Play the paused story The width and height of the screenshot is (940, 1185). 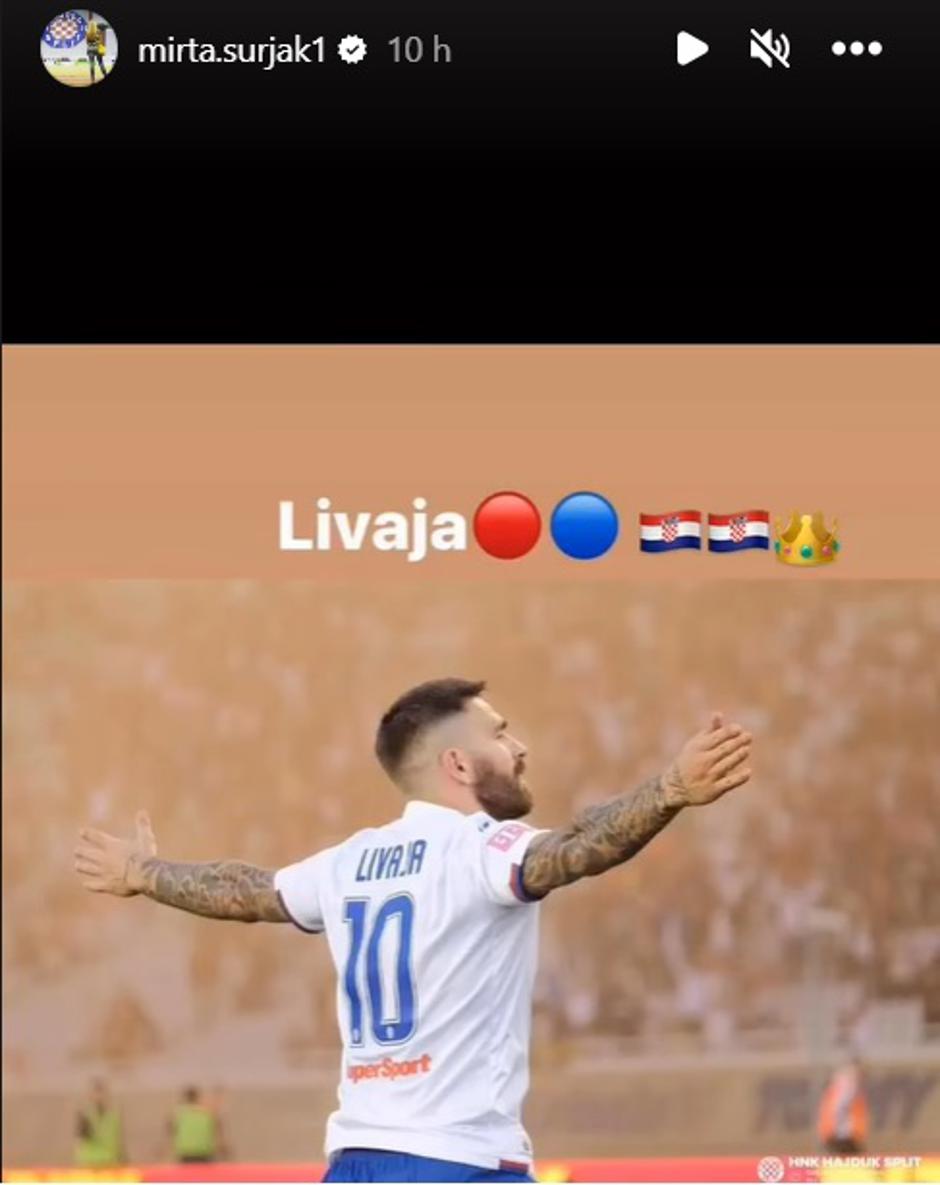[691, 48]
